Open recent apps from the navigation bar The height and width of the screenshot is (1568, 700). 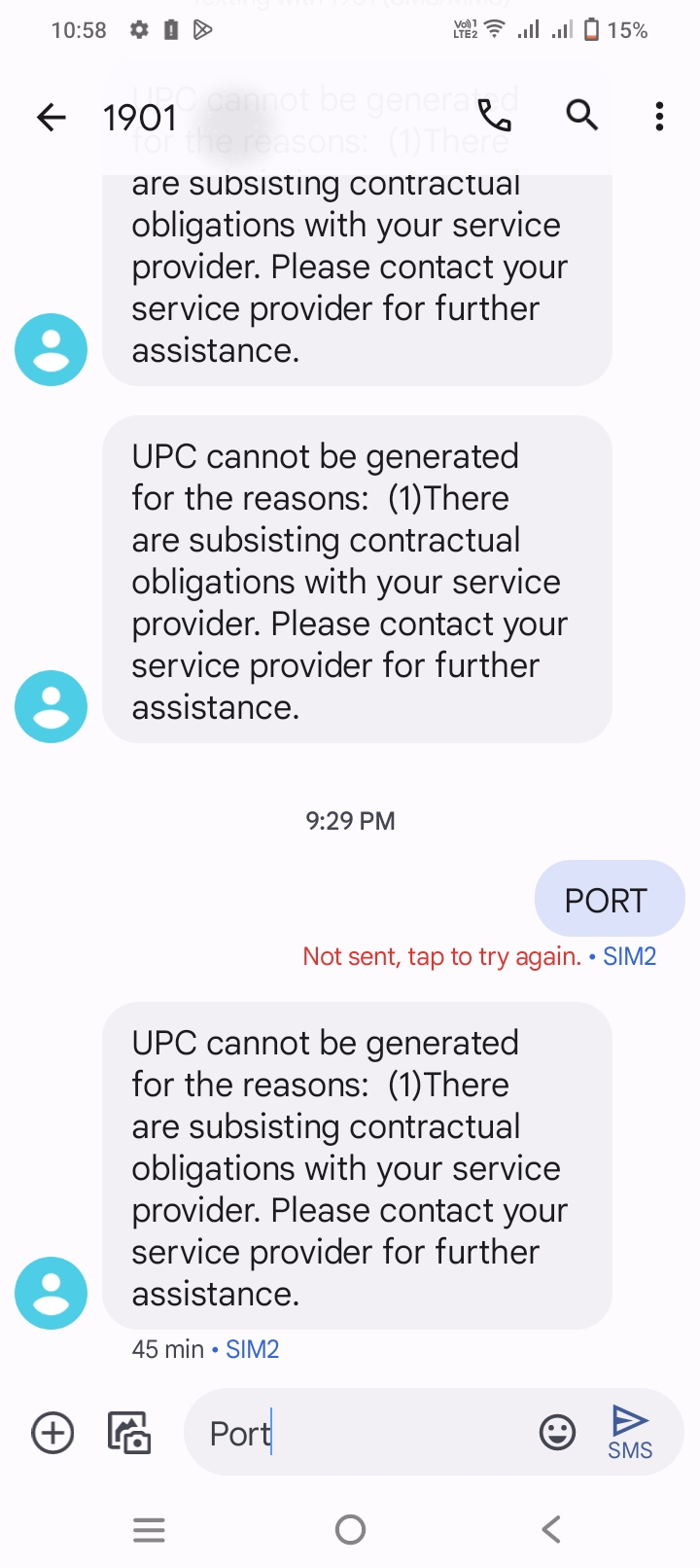click(149, 1530)
